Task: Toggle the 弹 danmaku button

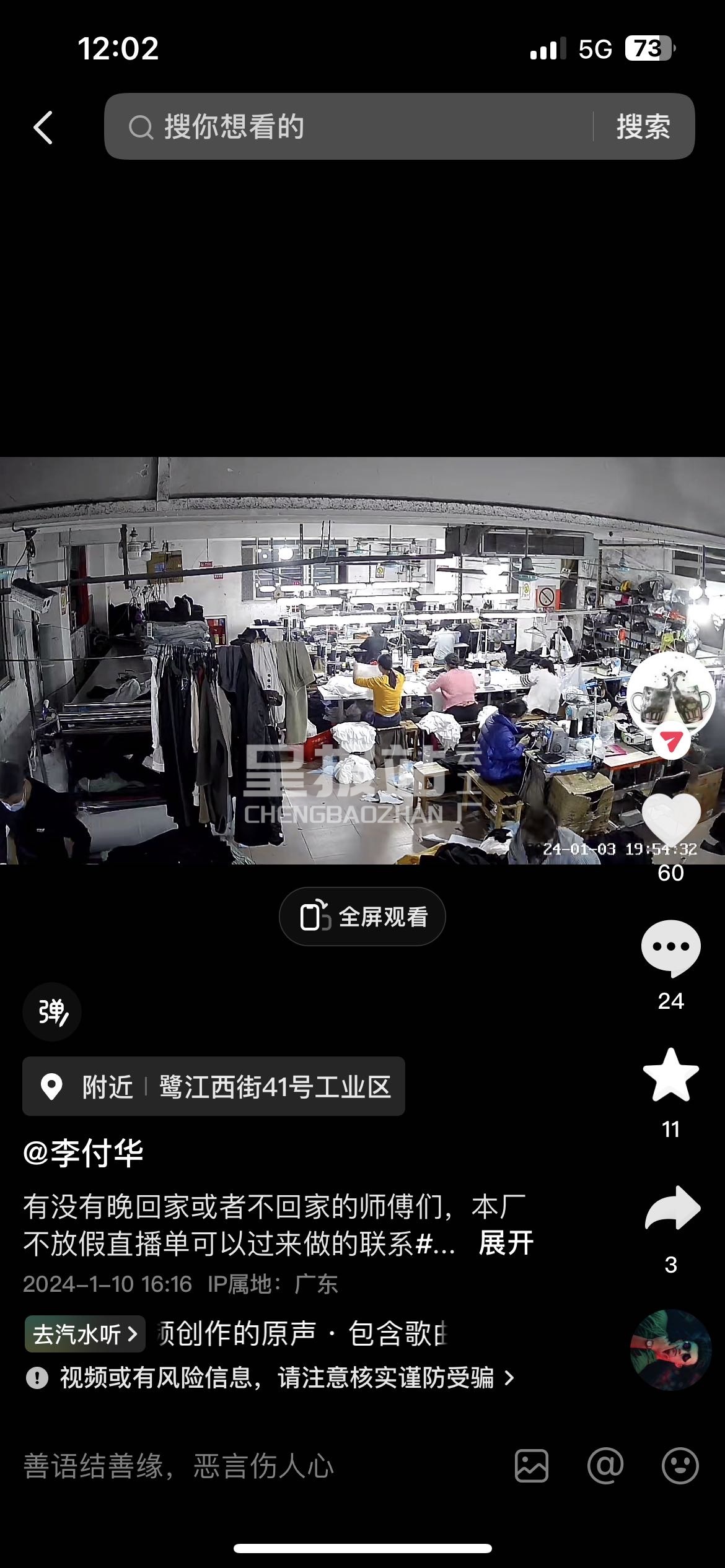Action: click(x=52, y=1012)
